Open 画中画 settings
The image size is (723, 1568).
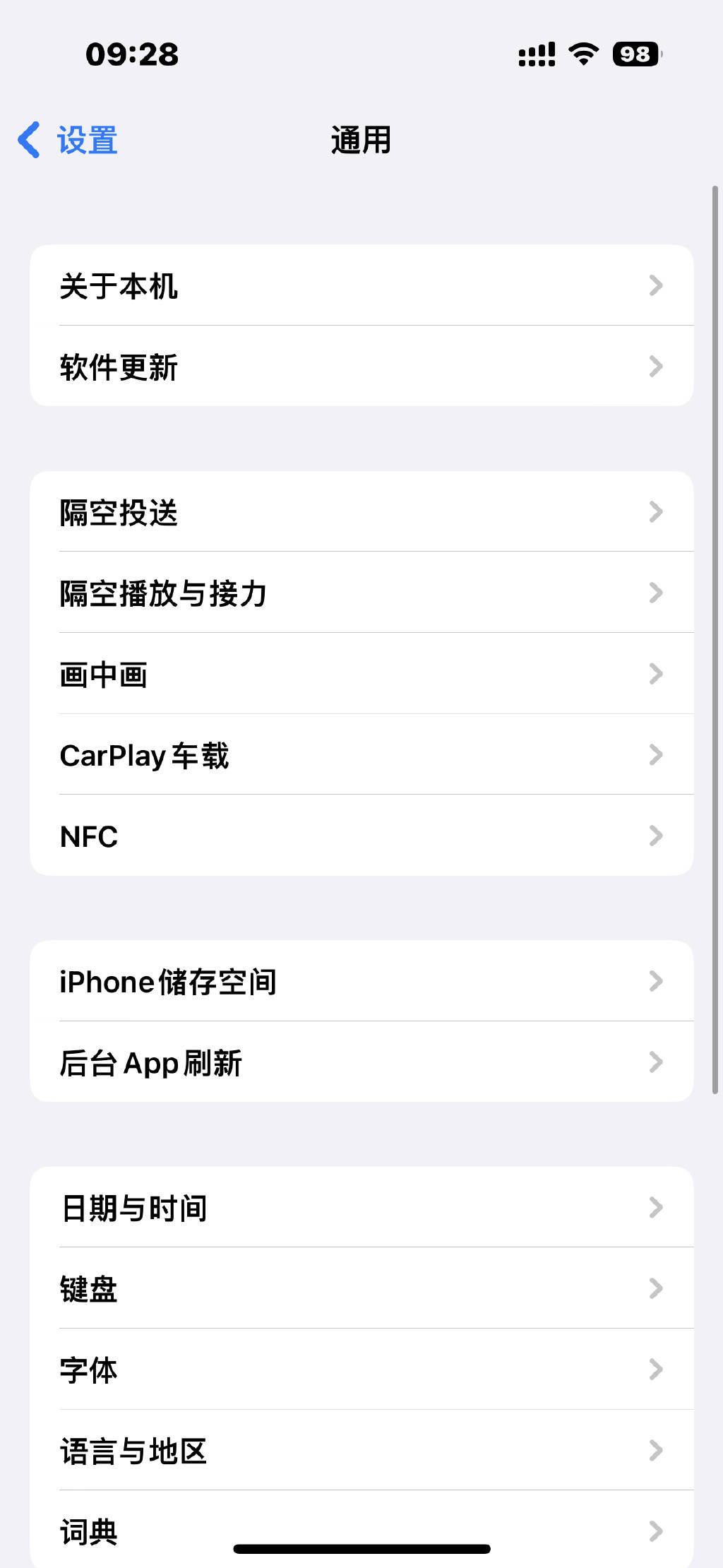point(361,674)
